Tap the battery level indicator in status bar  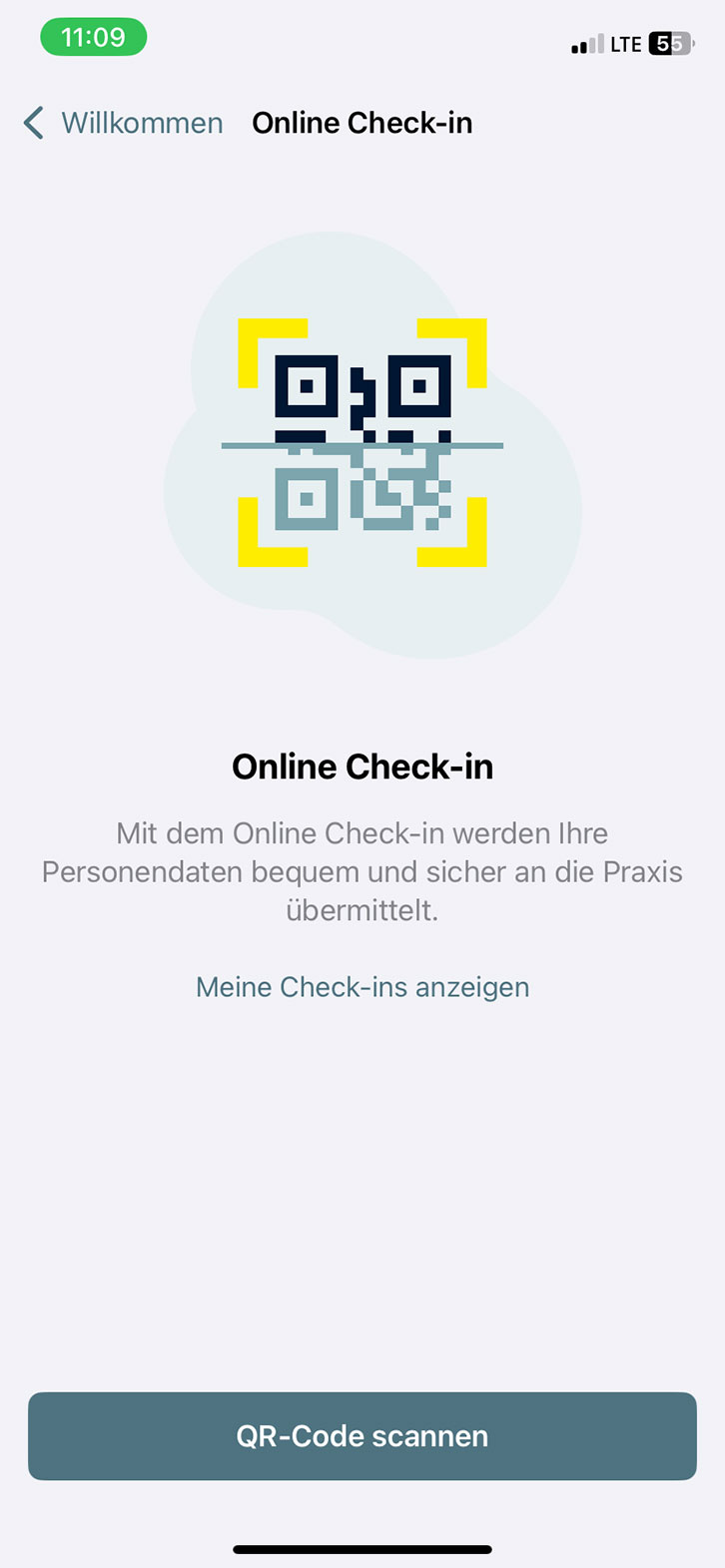point(675,44)
